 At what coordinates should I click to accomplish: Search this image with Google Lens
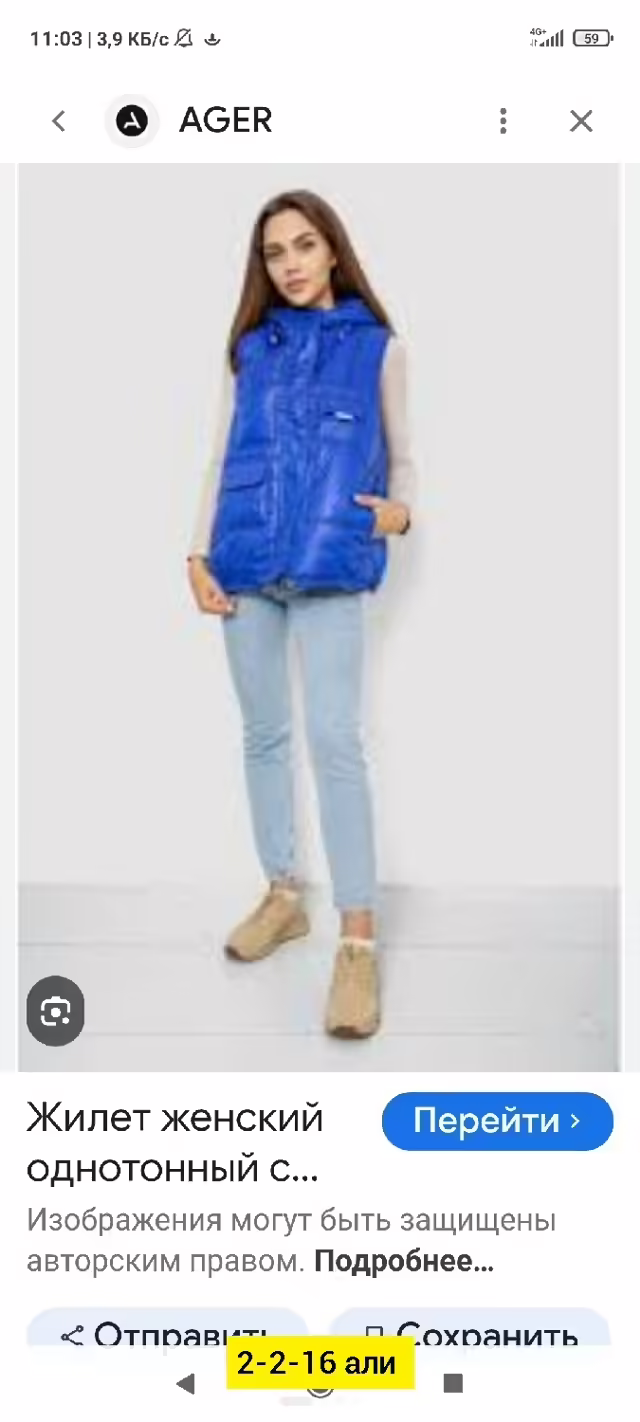(x=55, y=1012)
